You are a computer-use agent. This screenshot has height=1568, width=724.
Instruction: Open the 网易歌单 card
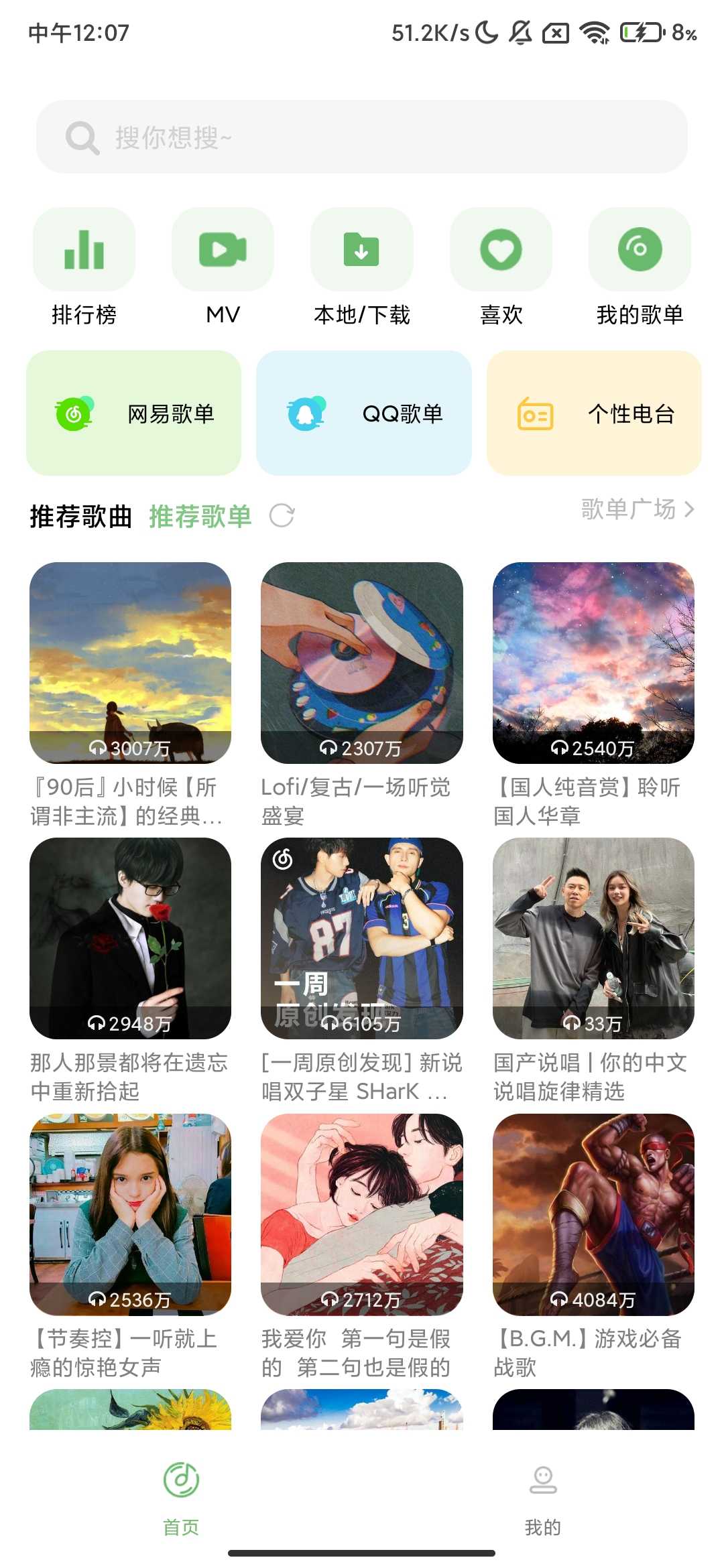click(134, 413)
